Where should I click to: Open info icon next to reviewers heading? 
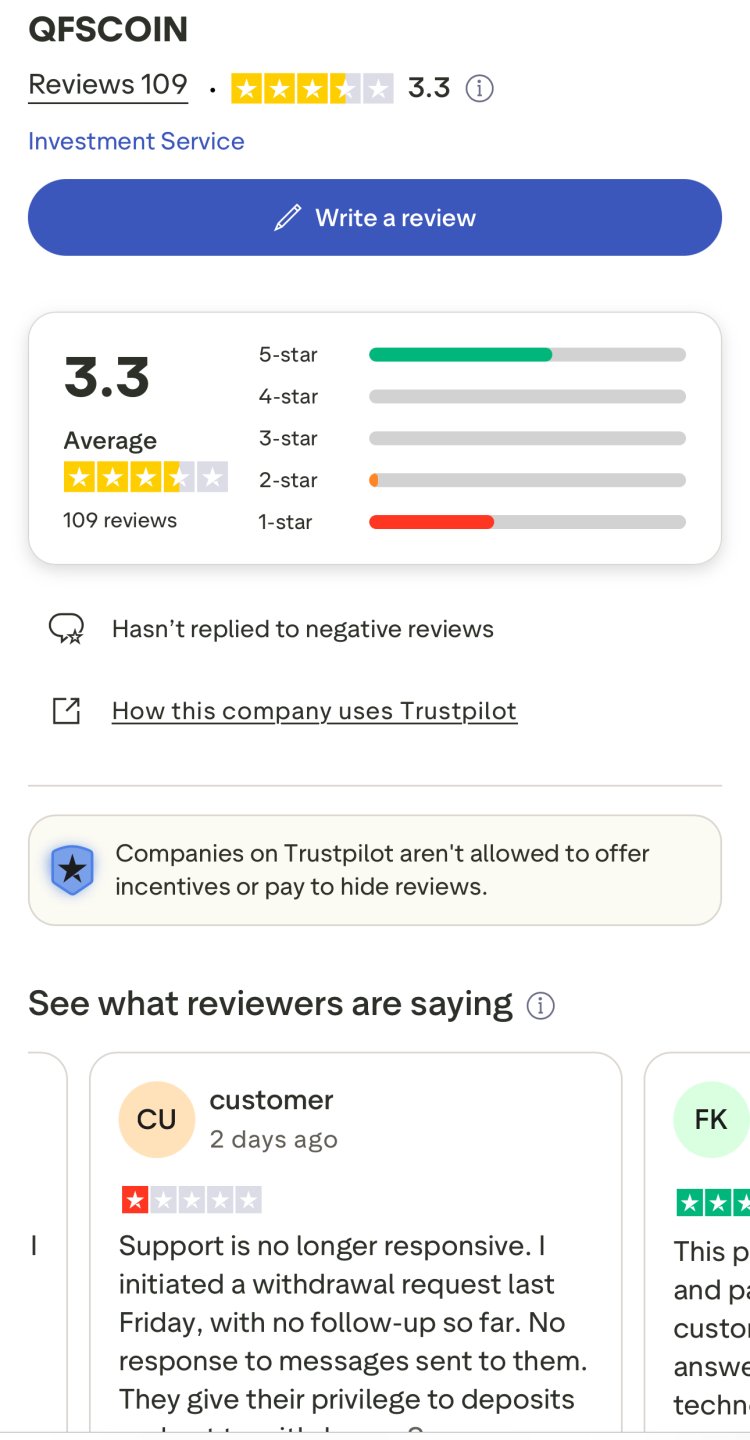point(540,1006)
